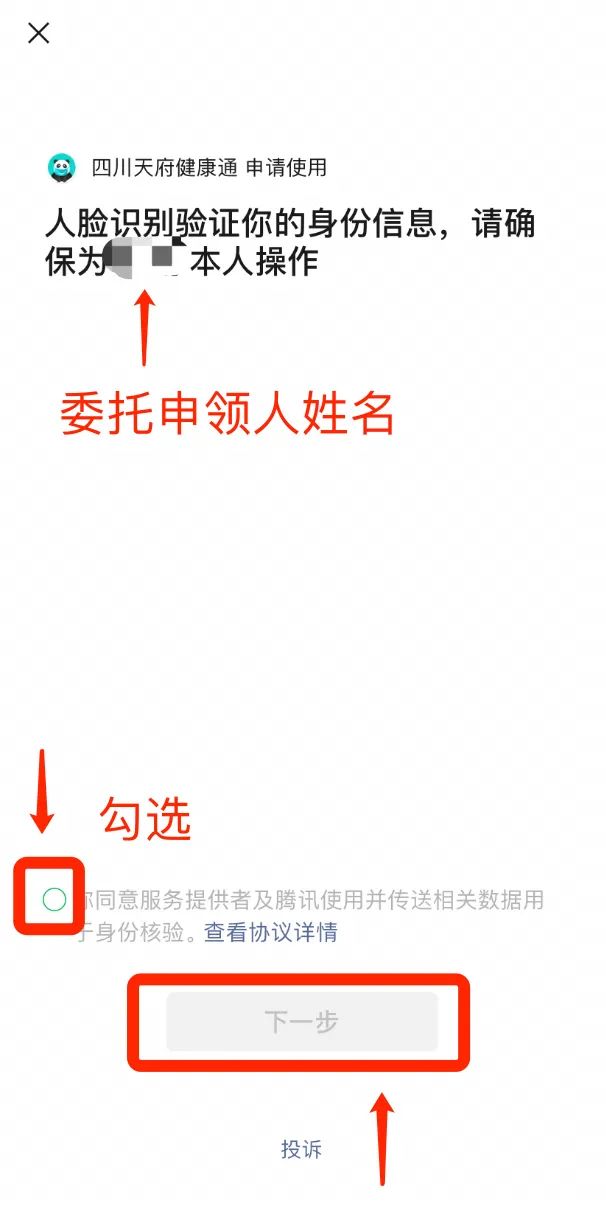Open the 投诉 complaint link
Image resolution: width=606 pixels, height=1208 pixels.
(x=301, y=1149)
